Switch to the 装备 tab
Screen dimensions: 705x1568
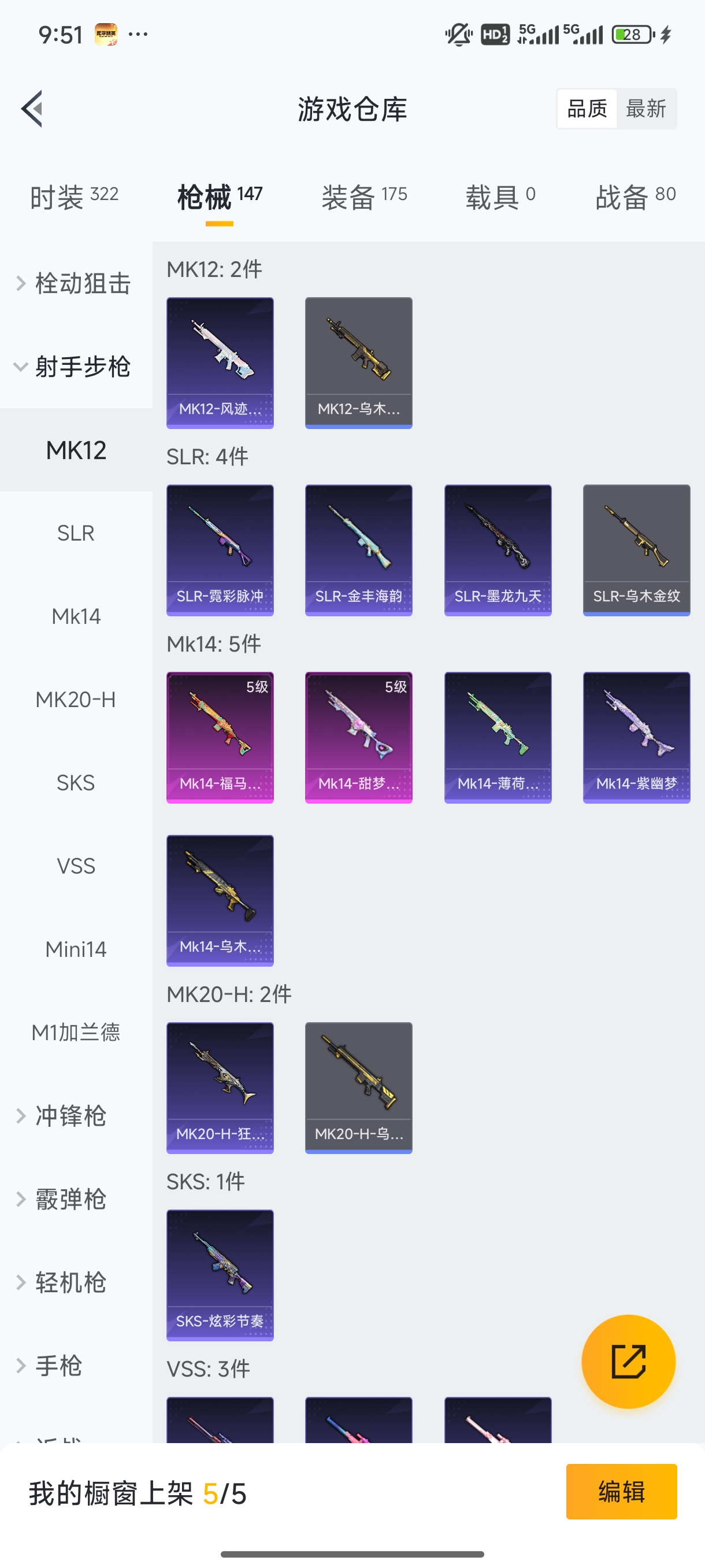click(363, 197)
